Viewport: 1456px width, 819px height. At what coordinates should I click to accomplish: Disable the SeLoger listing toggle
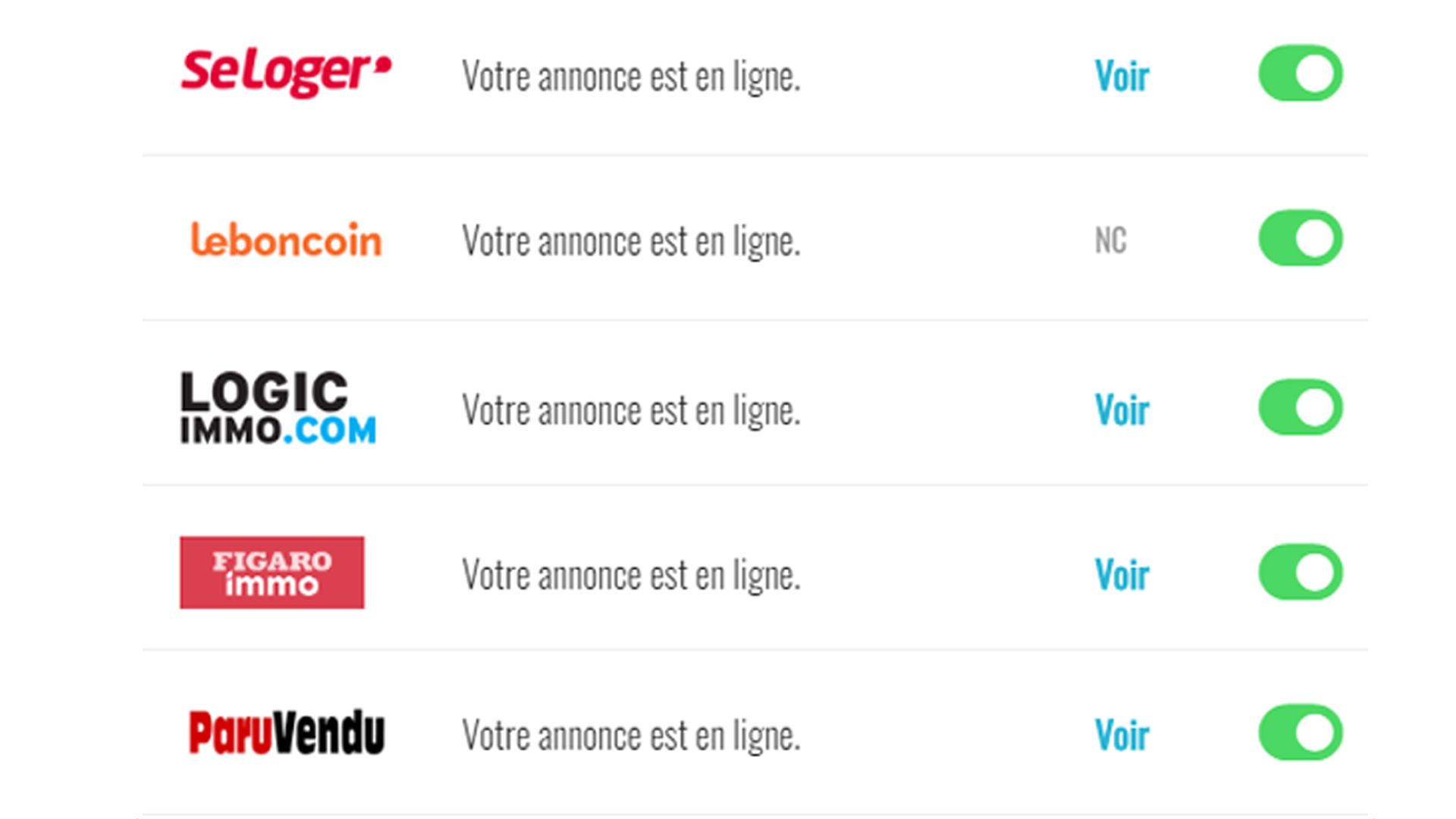[1300, 74]
